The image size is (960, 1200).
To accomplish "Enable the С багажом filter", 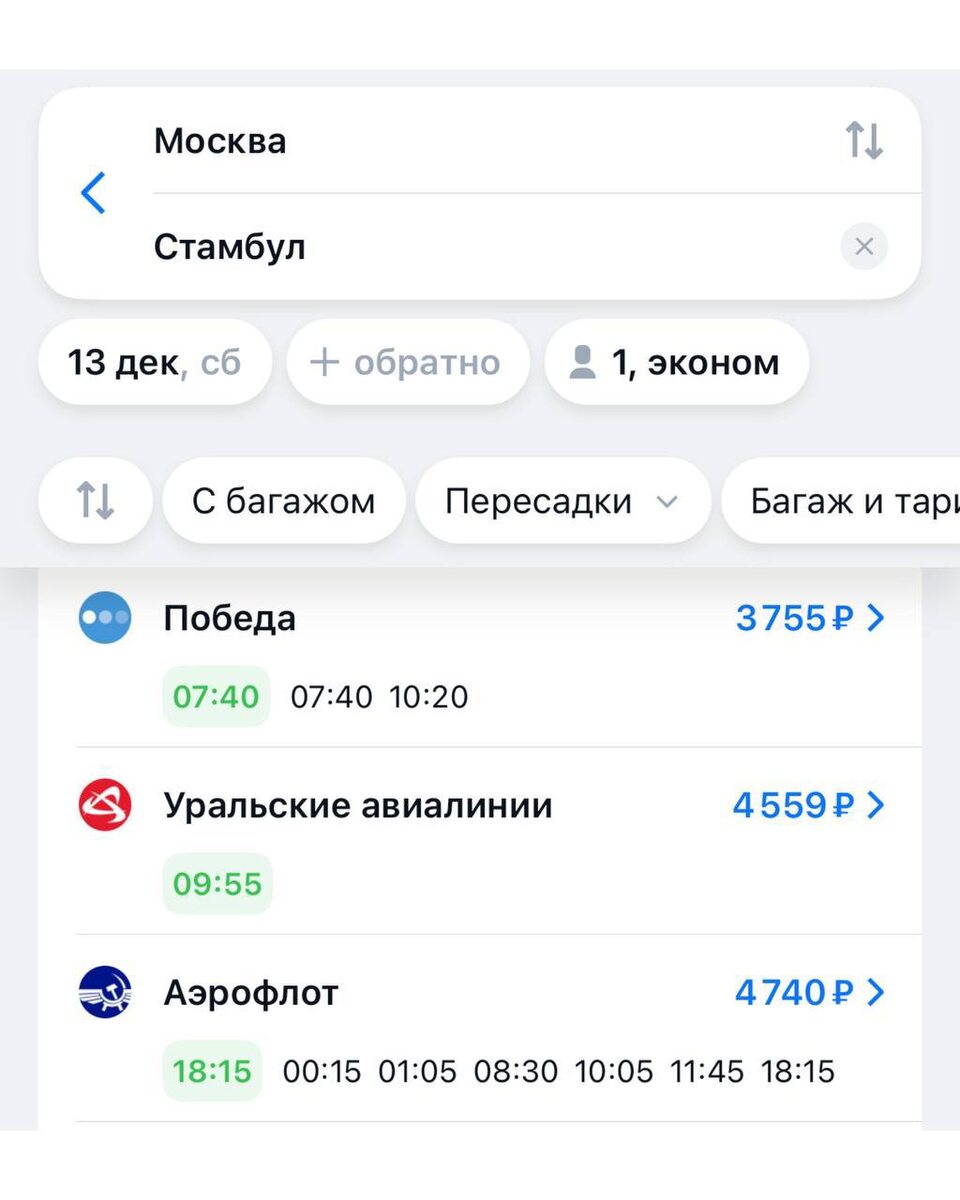I will pyautogui.click(x=284, y=501).
